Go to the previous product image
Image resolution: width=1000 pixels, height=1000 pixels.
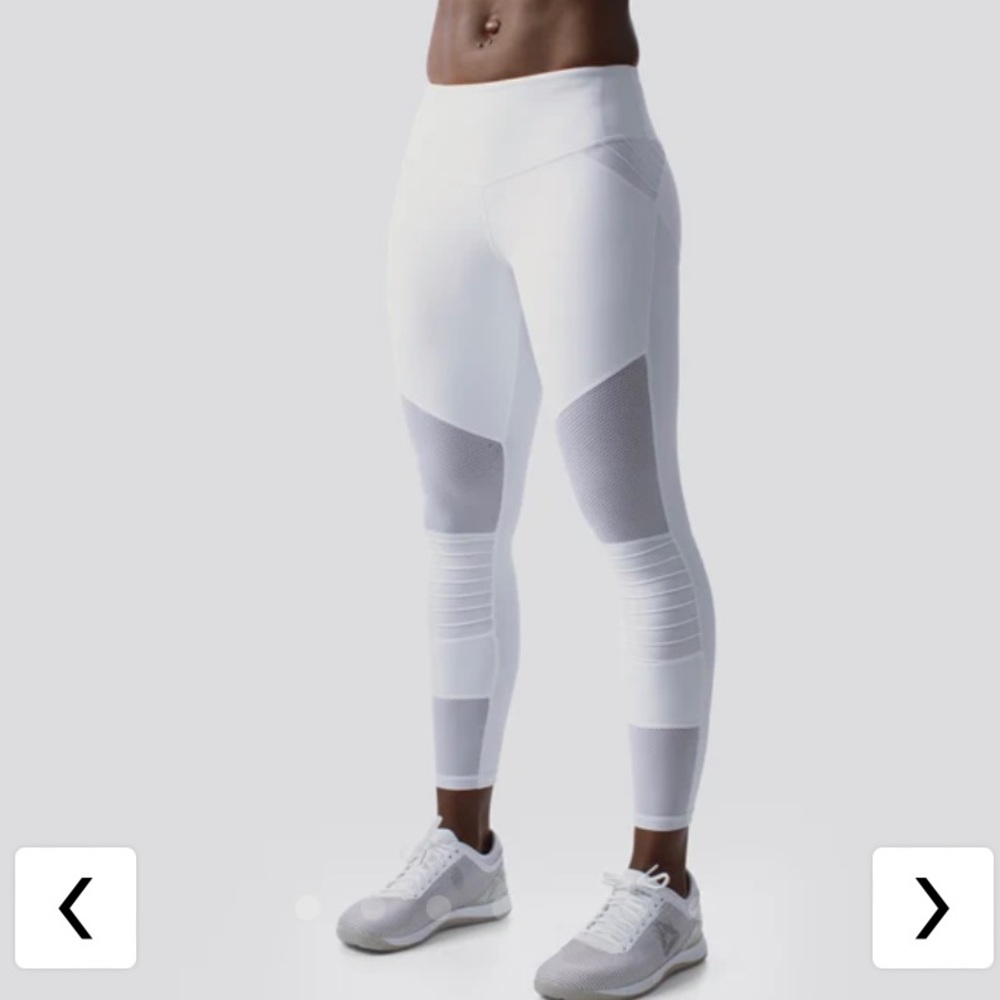click(x=75, y=907)
